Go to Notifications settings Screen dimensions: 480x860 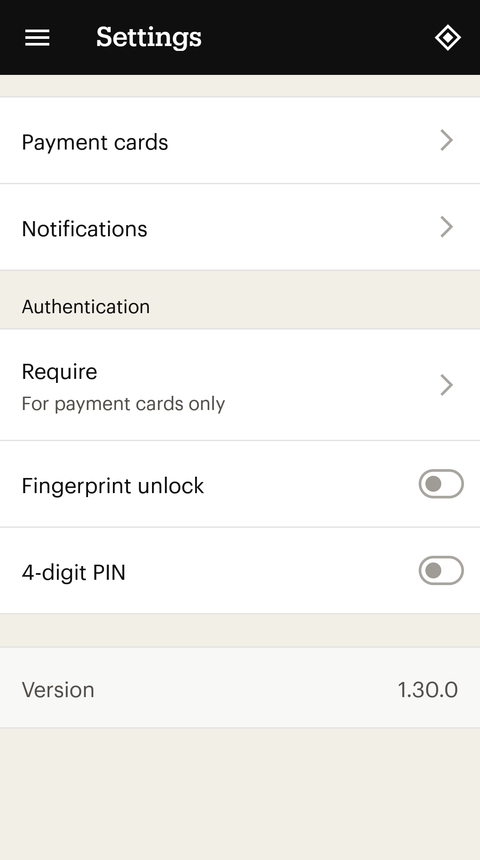240,227
